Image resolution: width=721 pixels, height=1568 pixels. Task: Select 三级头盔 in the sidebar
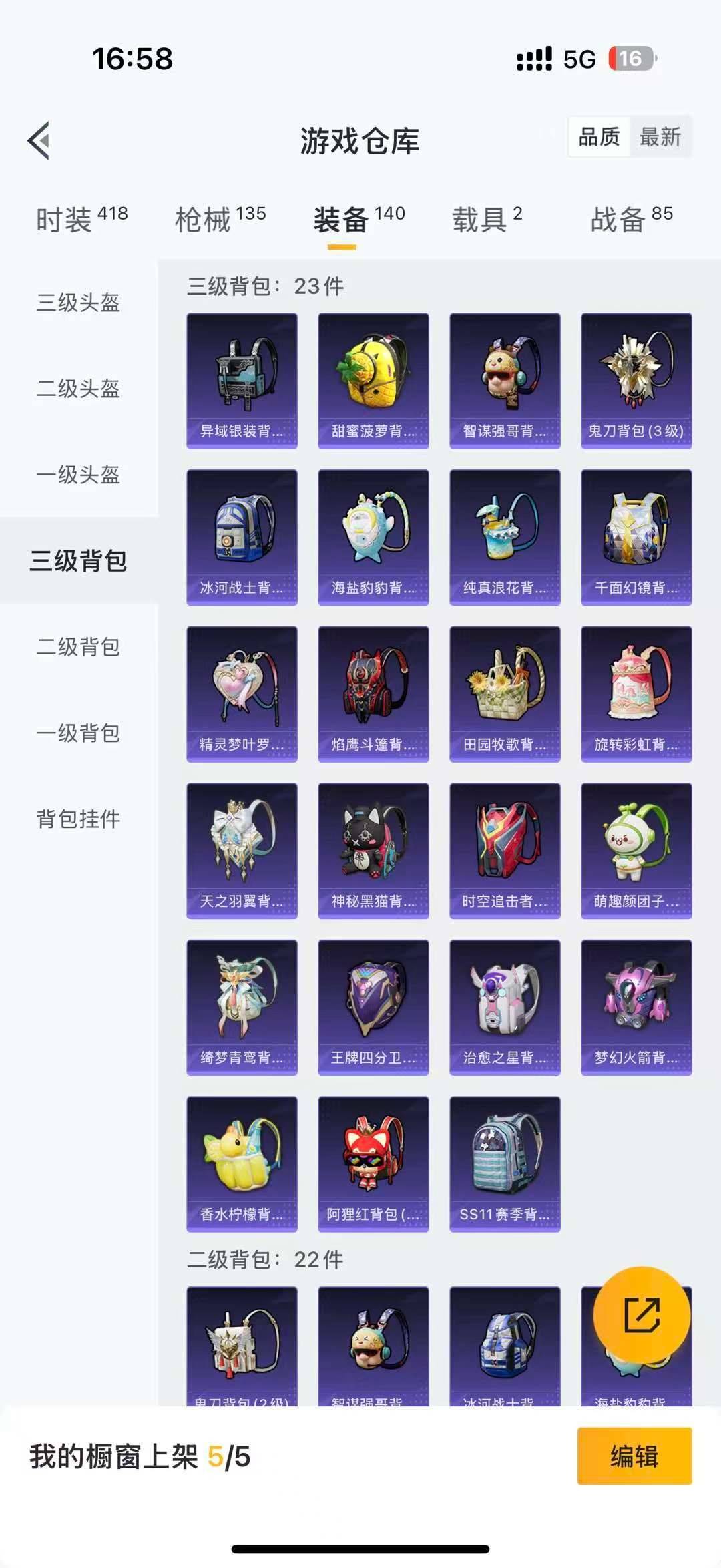click(x=79, y=303)
